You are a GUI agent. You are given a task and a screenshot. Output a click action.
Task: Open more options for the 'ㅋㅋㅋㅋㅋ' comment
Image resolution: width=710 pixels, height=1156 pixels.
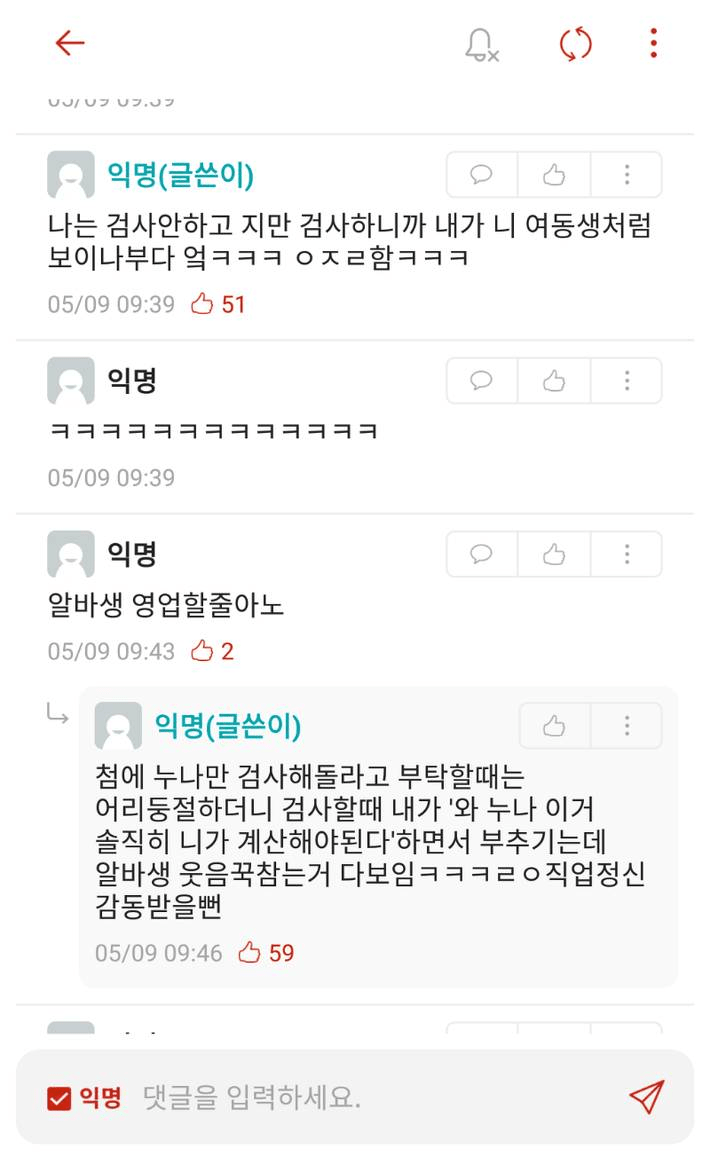627,380
